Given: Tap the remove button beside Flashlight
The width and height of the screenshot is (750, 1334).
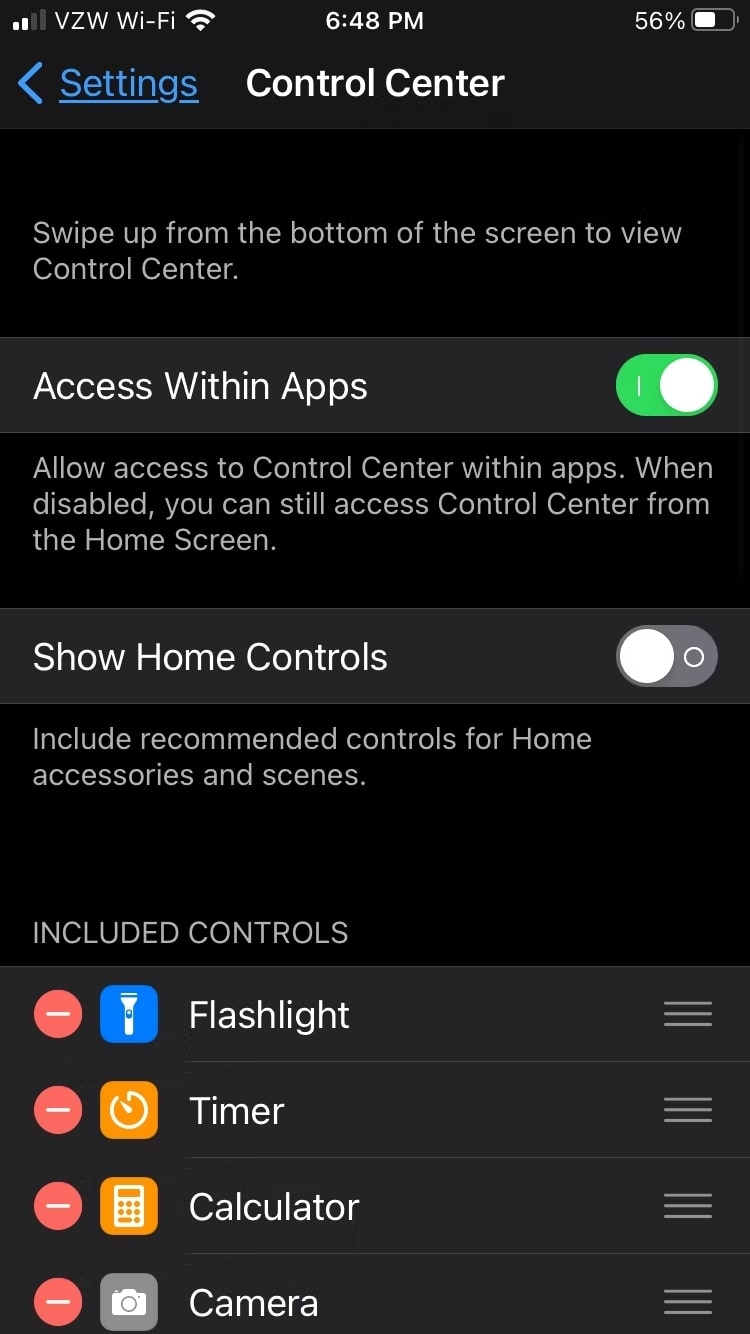Looking at the screenshot, I should (x=57, y=1014).
